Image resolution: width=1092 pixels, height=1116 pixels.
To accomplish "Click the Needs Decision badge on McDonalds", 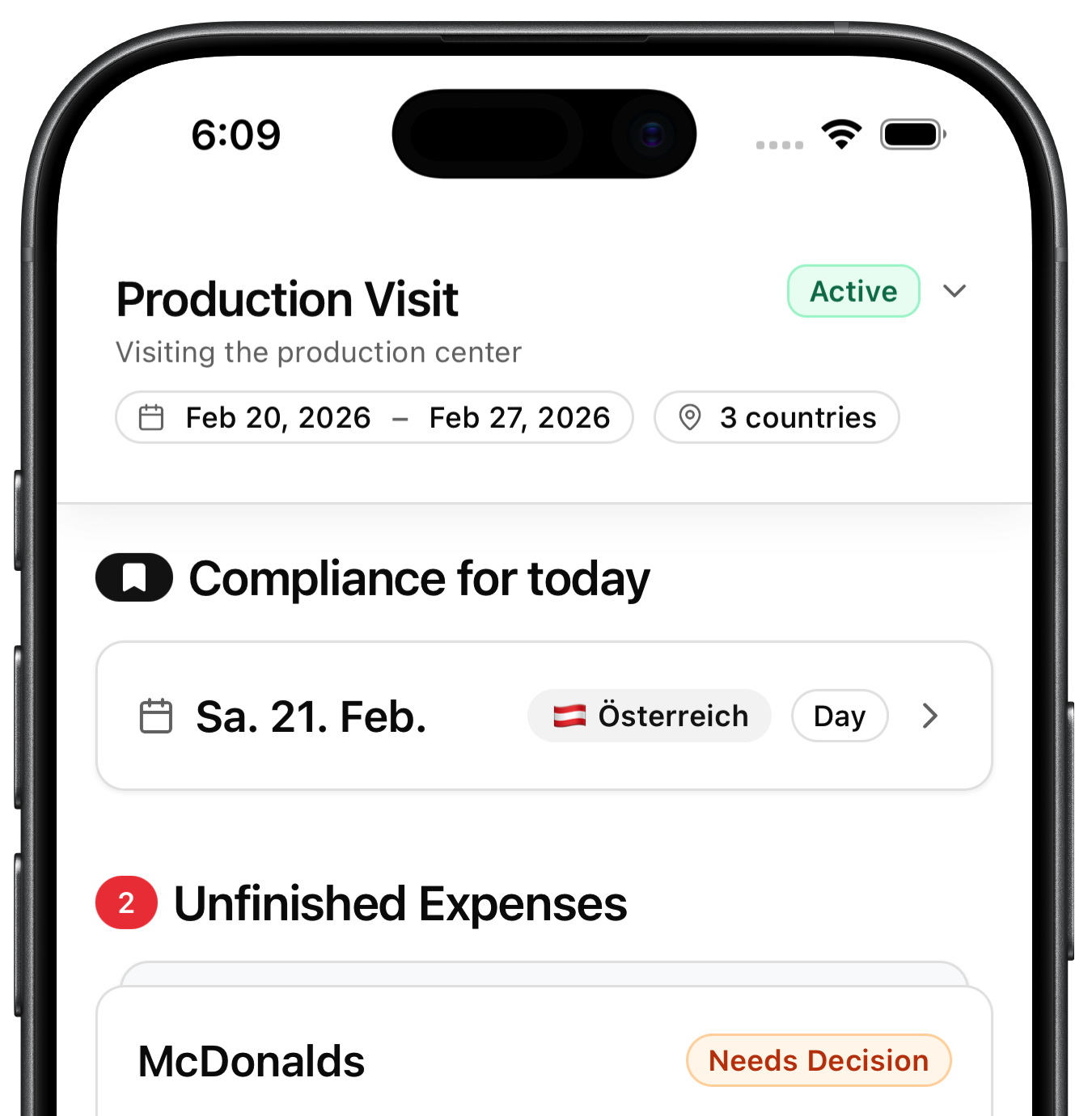I will (x=818, y=1059).
